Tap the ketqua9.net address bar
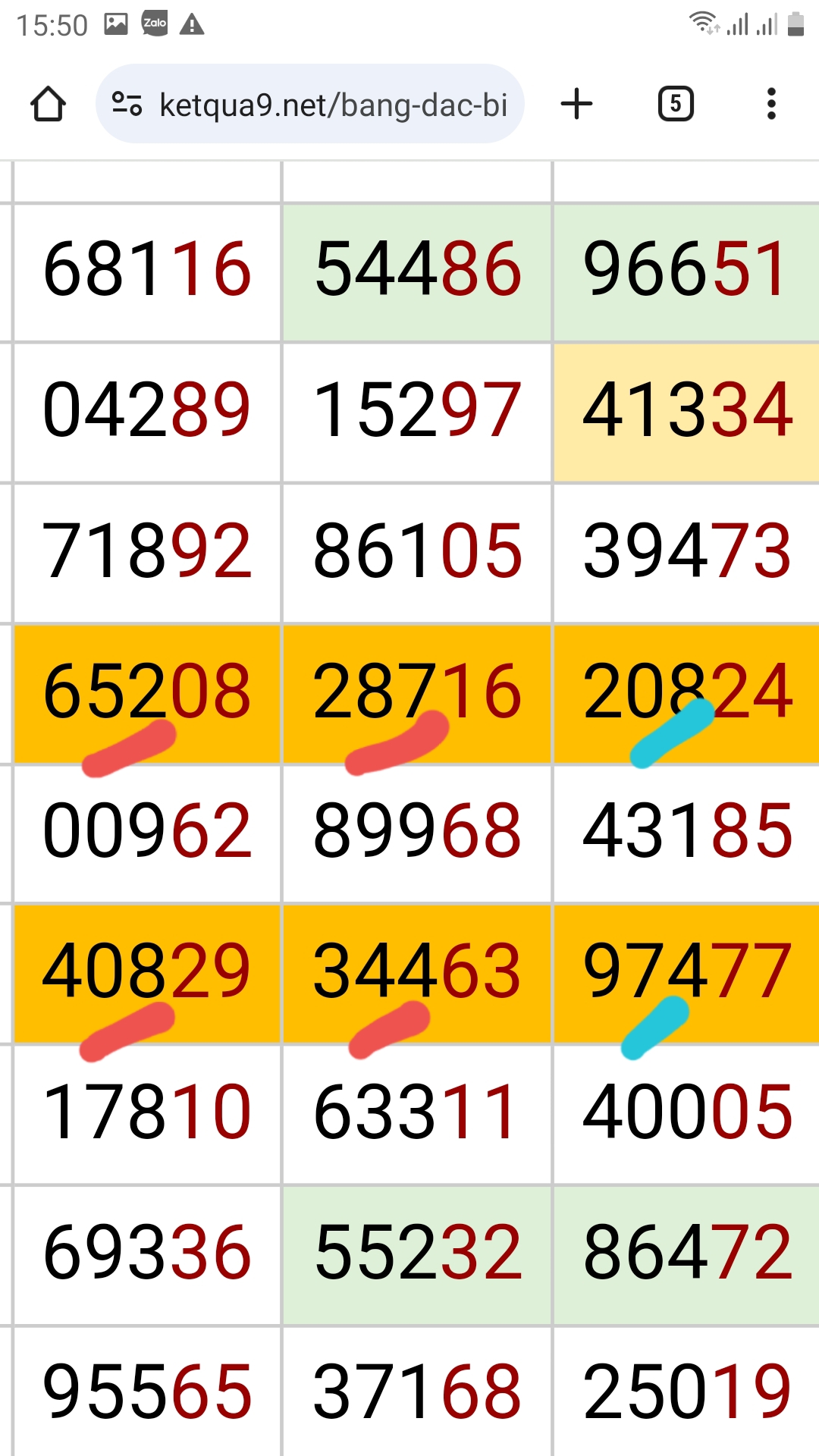Image resolution: width=819 pixels, height=1456 pixels. click(310, 104)
